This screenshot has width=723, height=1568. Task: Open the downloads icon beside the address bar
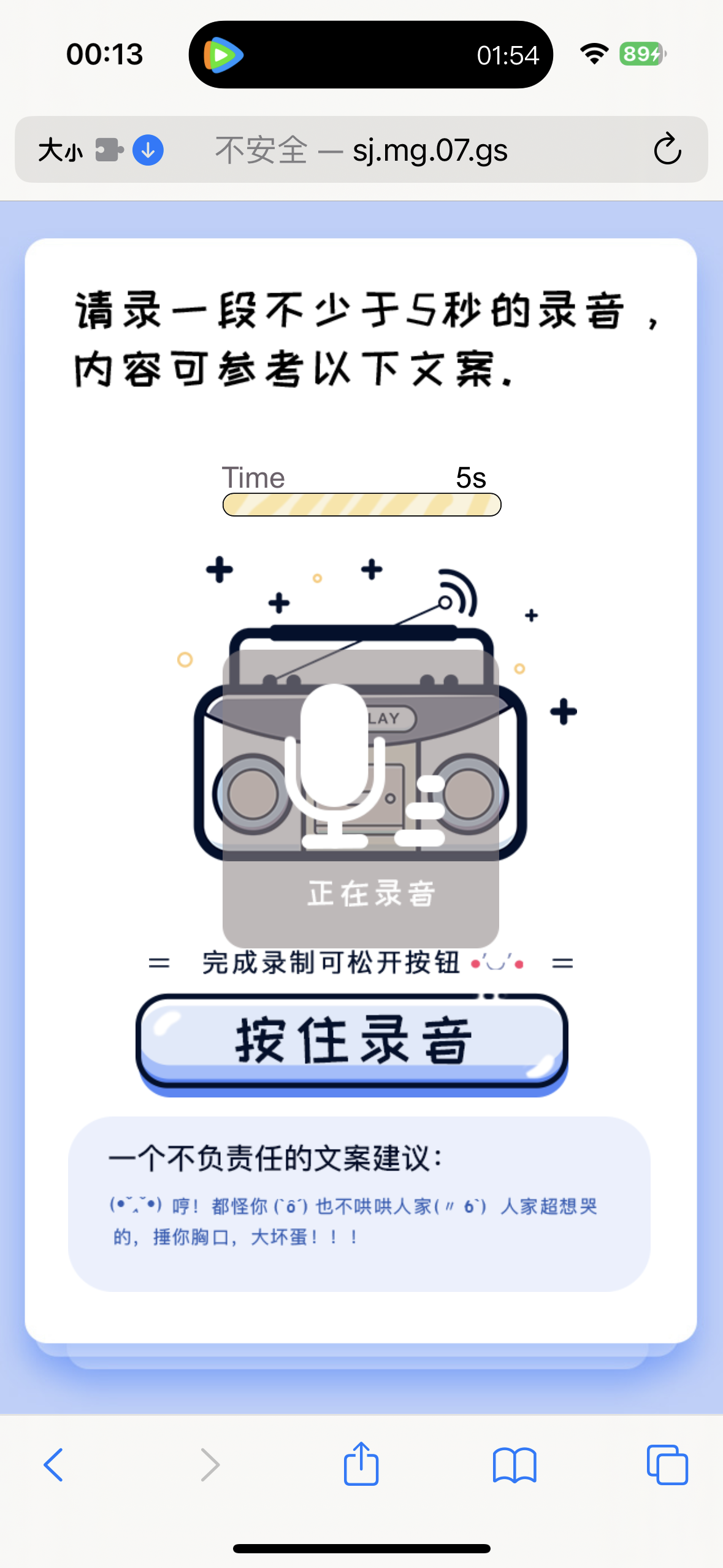pyautogui.click(x=147, y=149)
